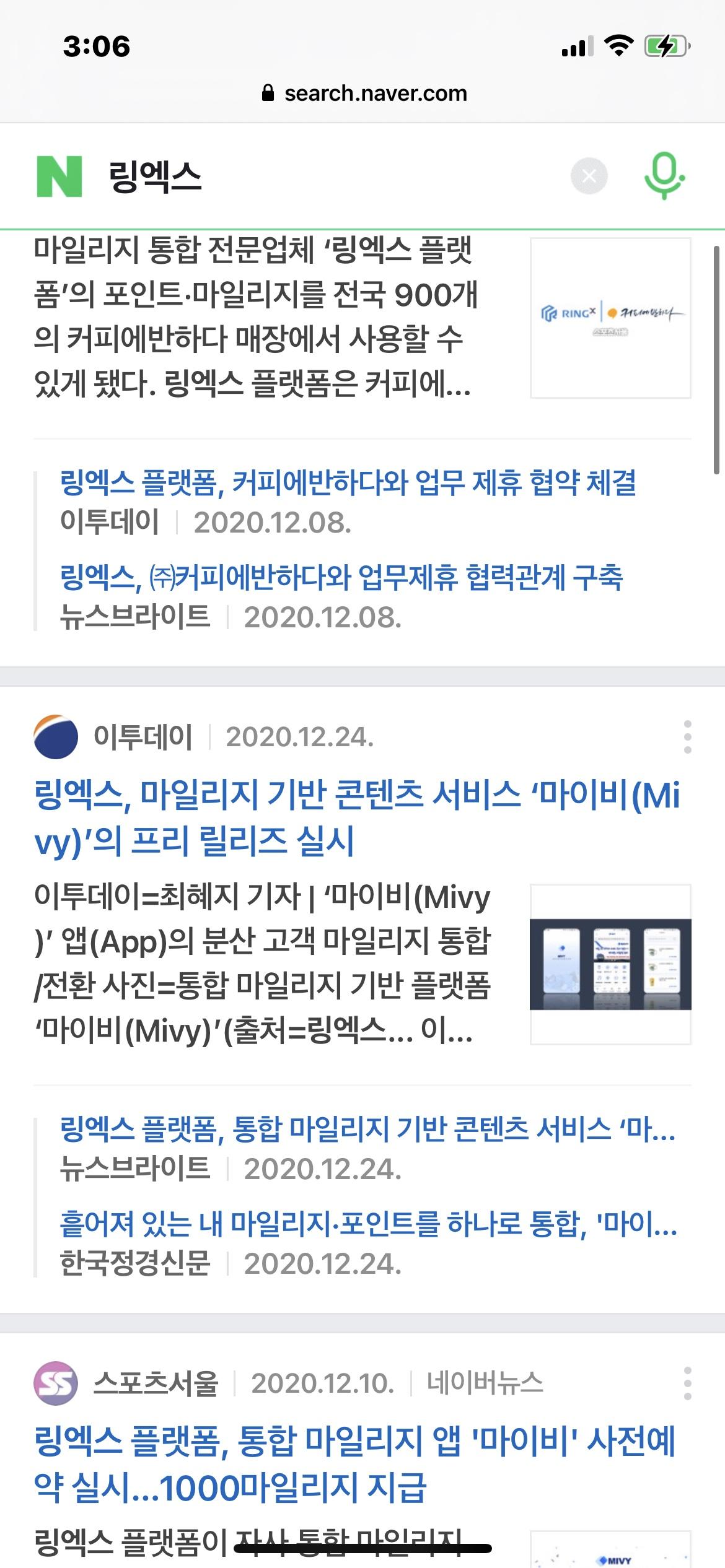This screenshot has width=725, height=1568.
Task: Open the 스포츠서울 publisher name
Action: tap(156, 1383)
